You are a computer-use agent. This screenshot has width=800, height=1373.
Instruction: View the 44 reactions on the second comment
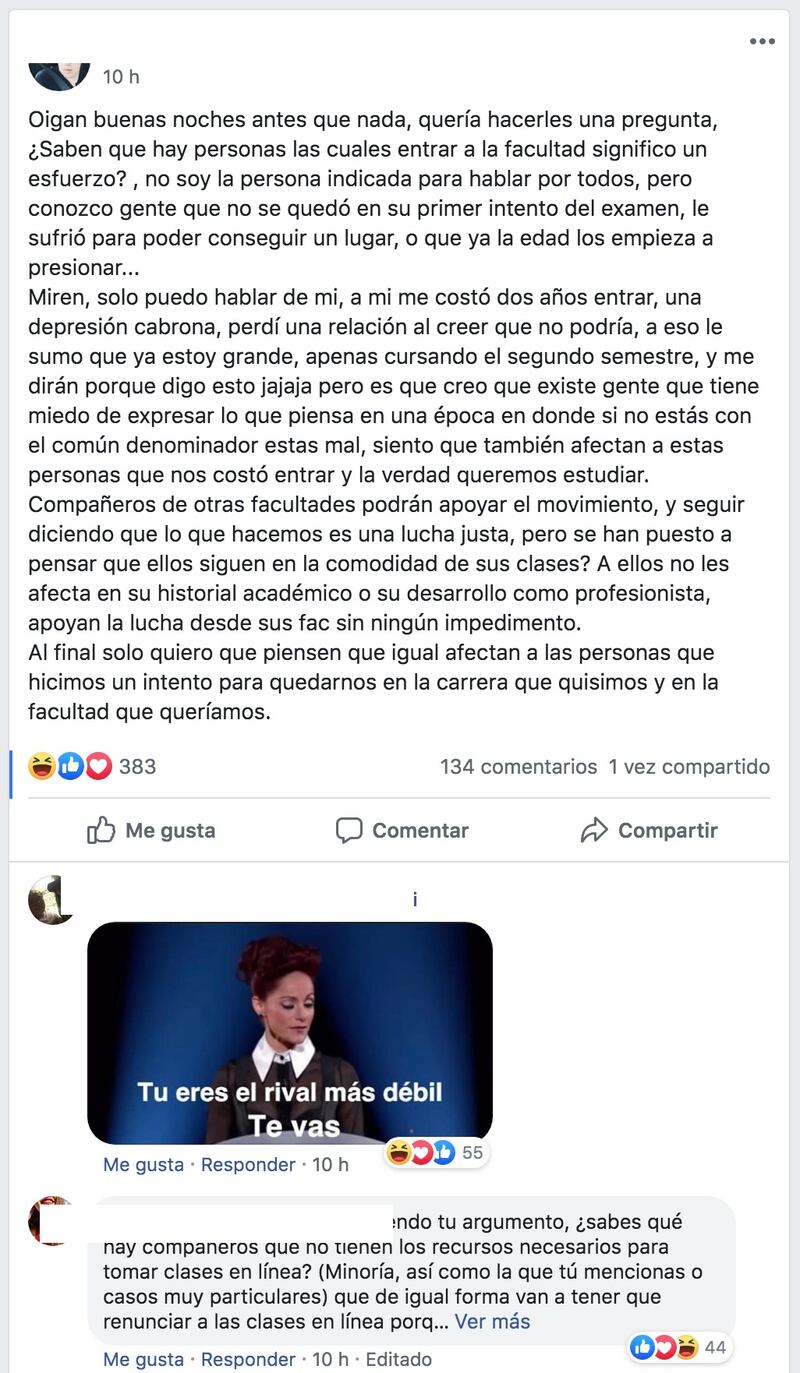click(679, 1348)
